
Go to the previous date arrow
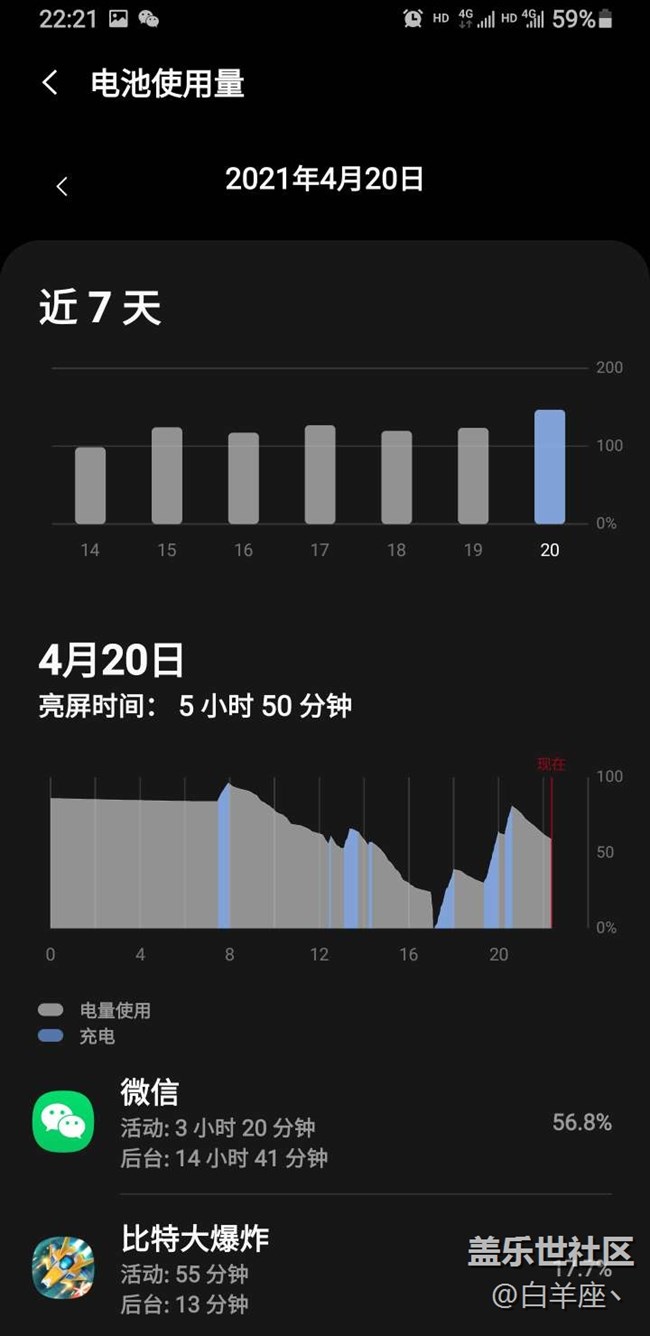click(x=62, y=186)
